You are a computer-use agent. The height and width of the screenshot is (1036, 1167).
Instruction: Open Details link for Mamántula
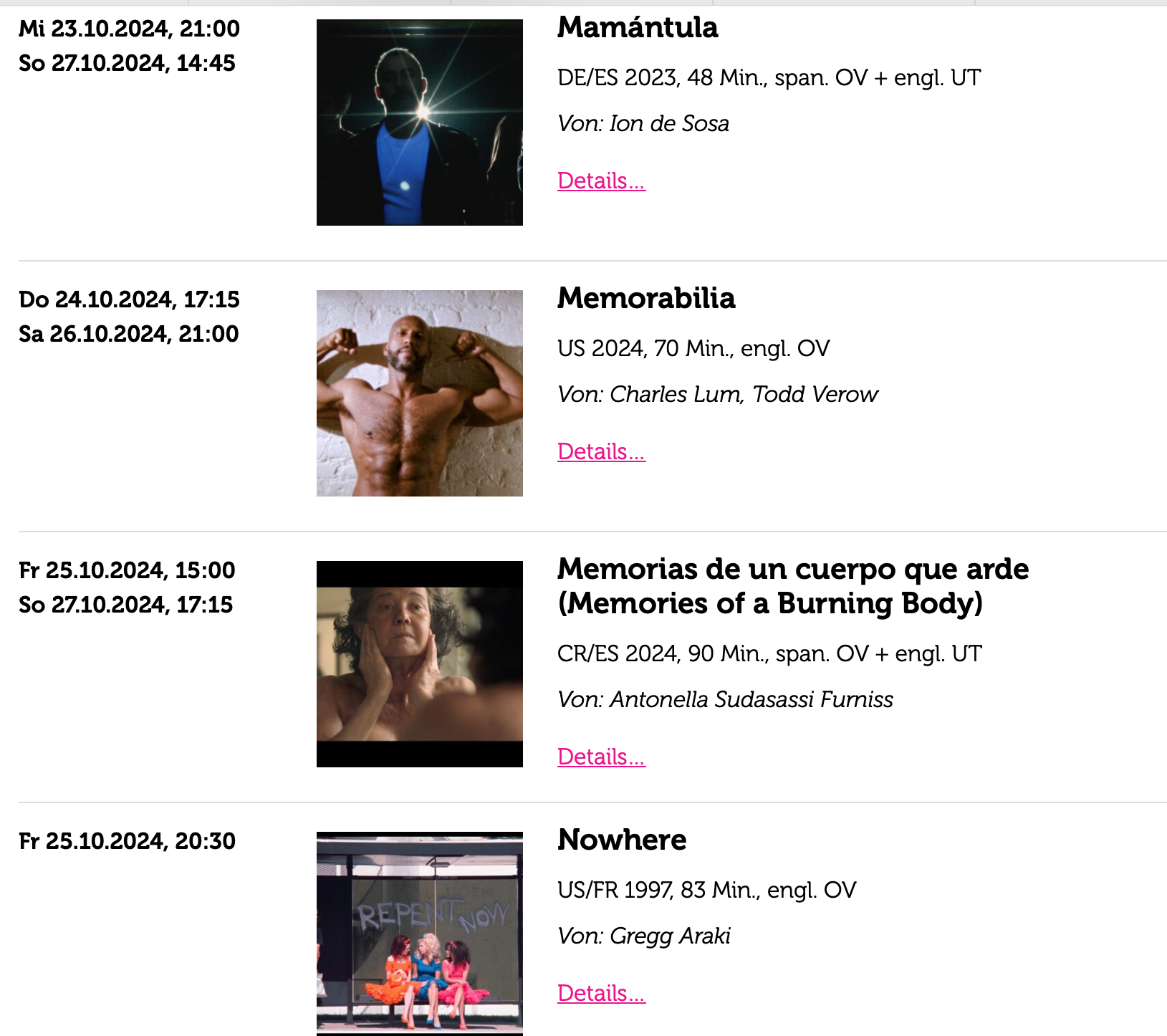click(601, 181)
